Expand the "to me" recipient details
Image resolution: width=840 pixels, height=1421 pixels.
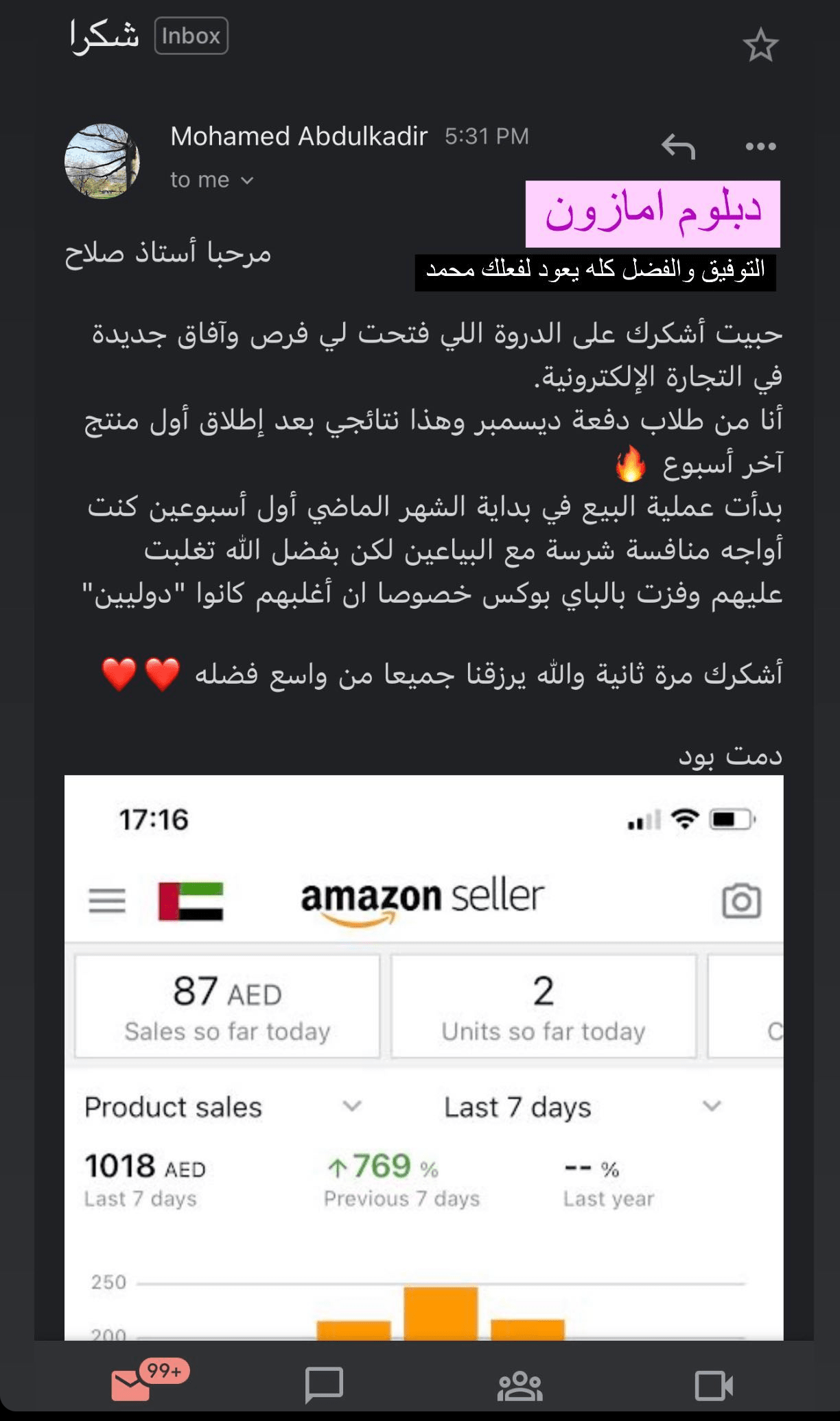point(211,180)
